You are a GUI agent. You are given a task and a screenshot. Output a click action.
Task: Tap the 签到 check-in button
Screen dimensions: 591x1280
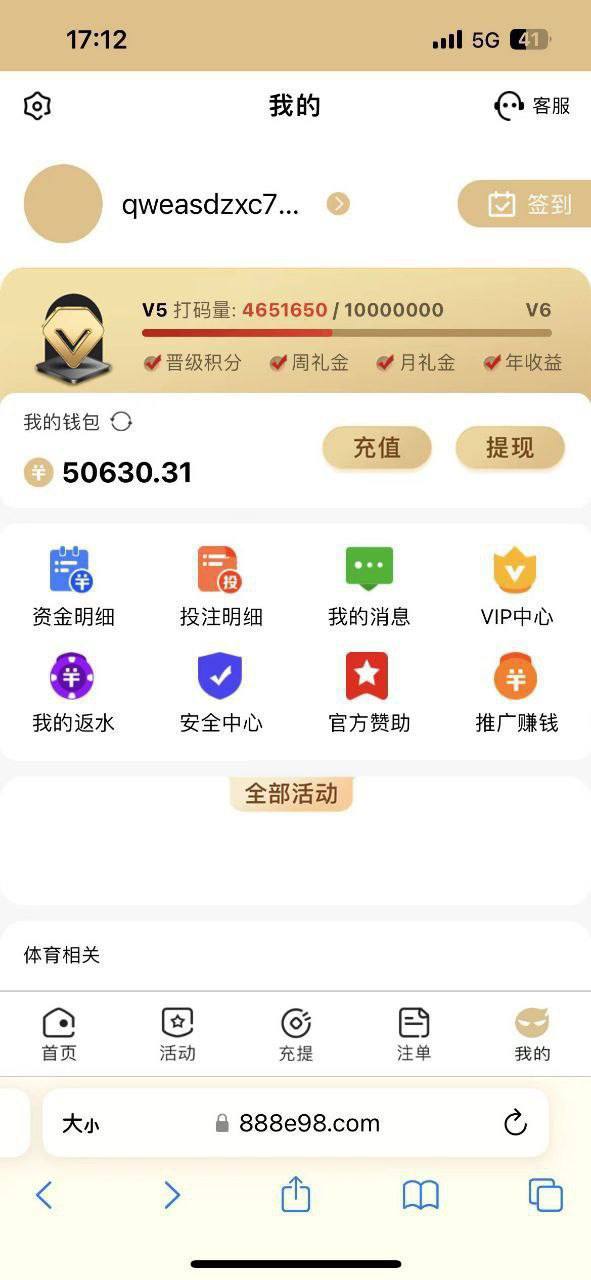(526, 204)
